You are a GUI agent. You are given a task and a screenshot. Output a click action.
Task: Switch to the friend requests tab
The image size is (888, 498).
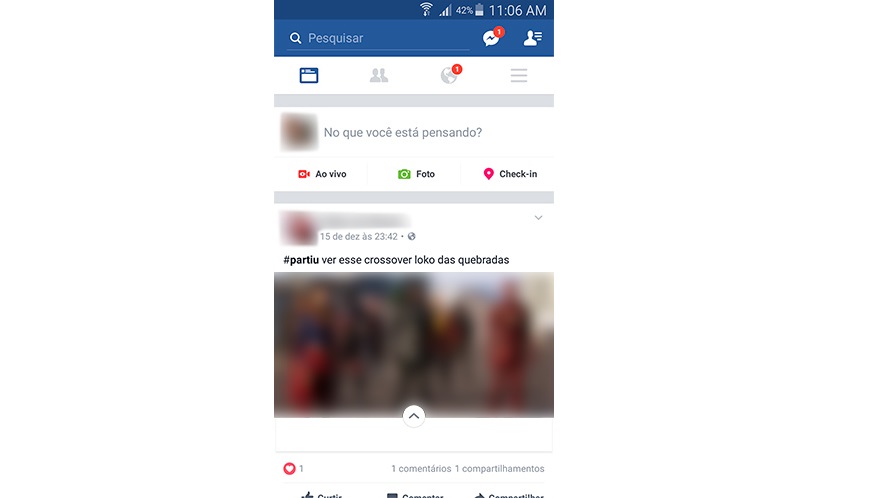(x=379, y=75)
